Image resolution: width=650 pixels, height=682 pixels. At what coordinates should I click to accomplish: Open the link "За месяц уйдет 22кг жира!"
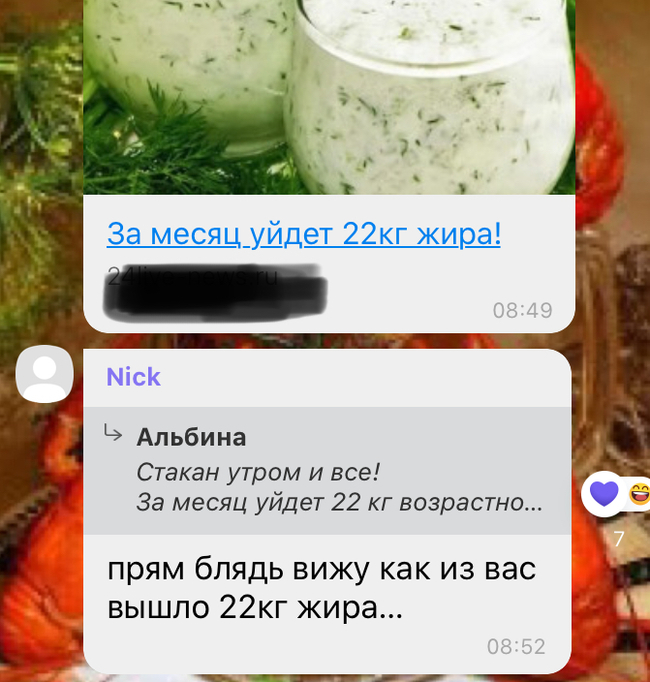click(x=303, y=235)
